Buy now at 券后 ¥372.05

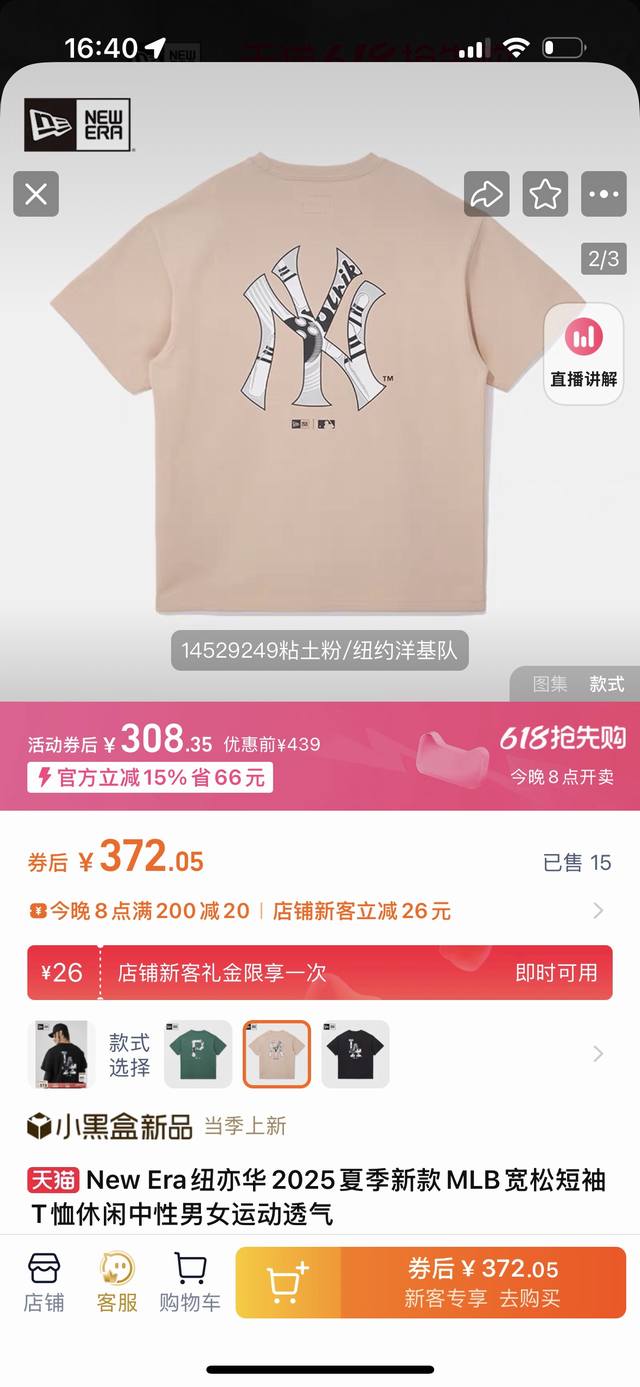click(x=482, y=1282)
